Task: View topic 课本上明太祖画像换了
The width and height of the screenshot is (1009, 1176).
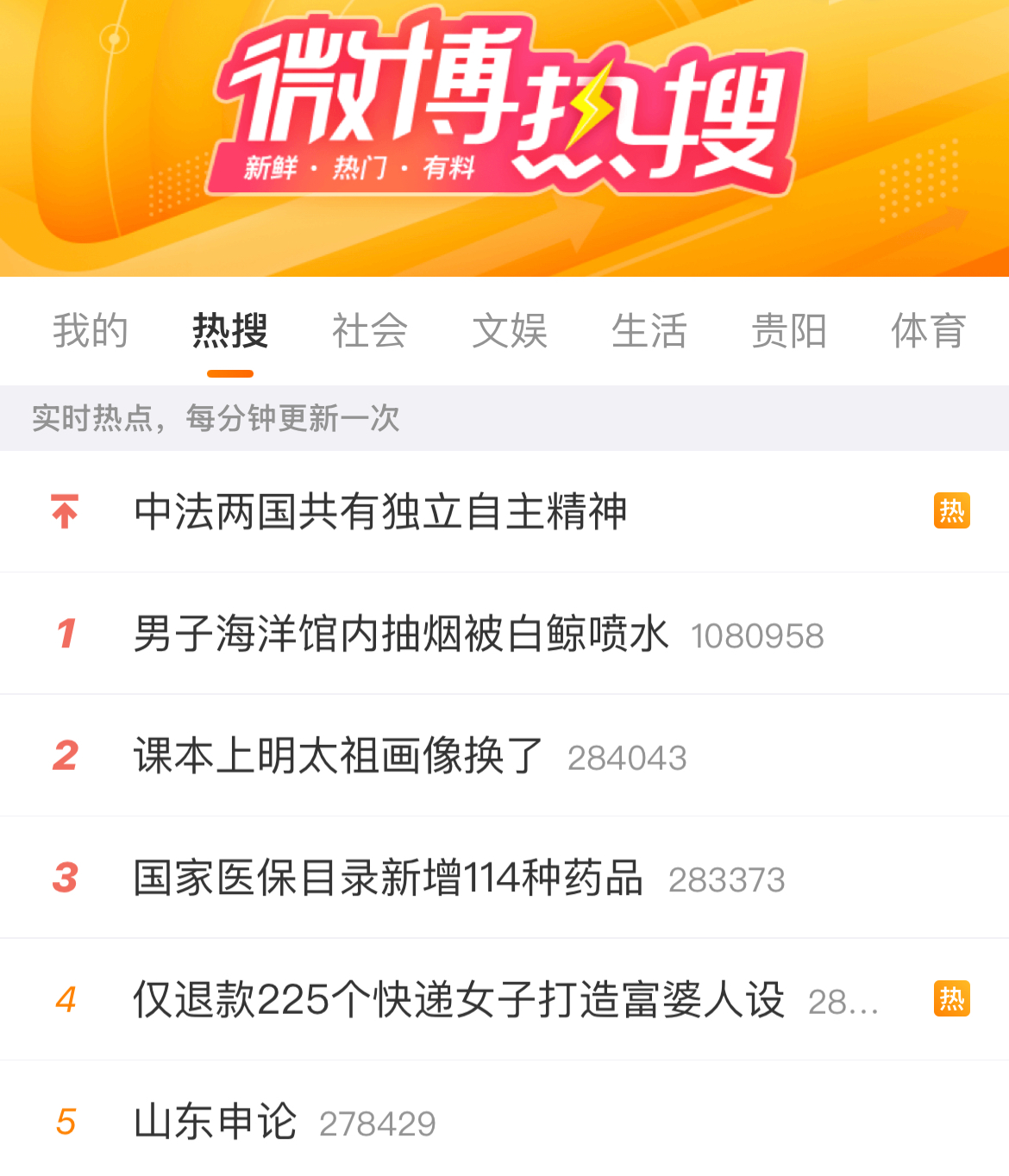Action: pos(338,756)
